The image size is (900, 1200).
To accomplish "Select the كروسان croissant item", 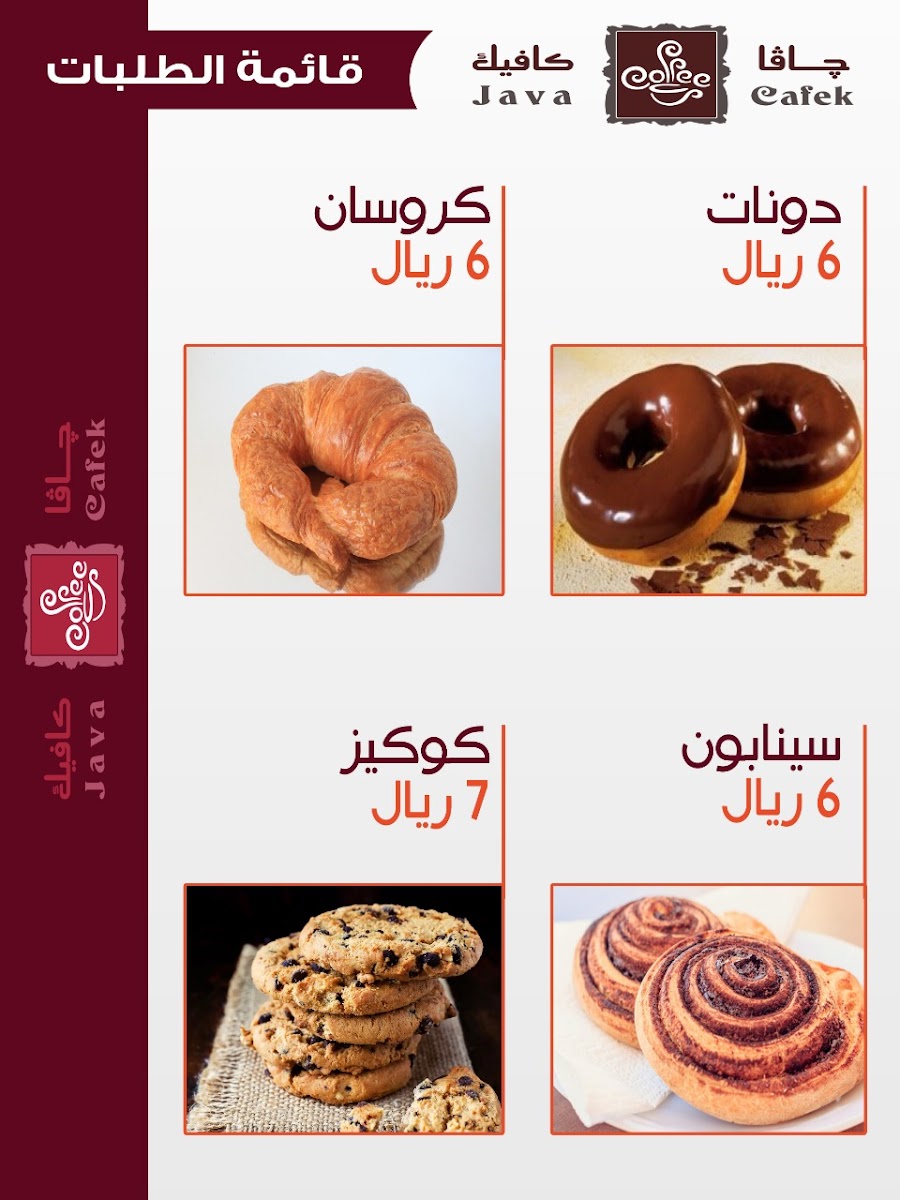I will tap(344, 470).
